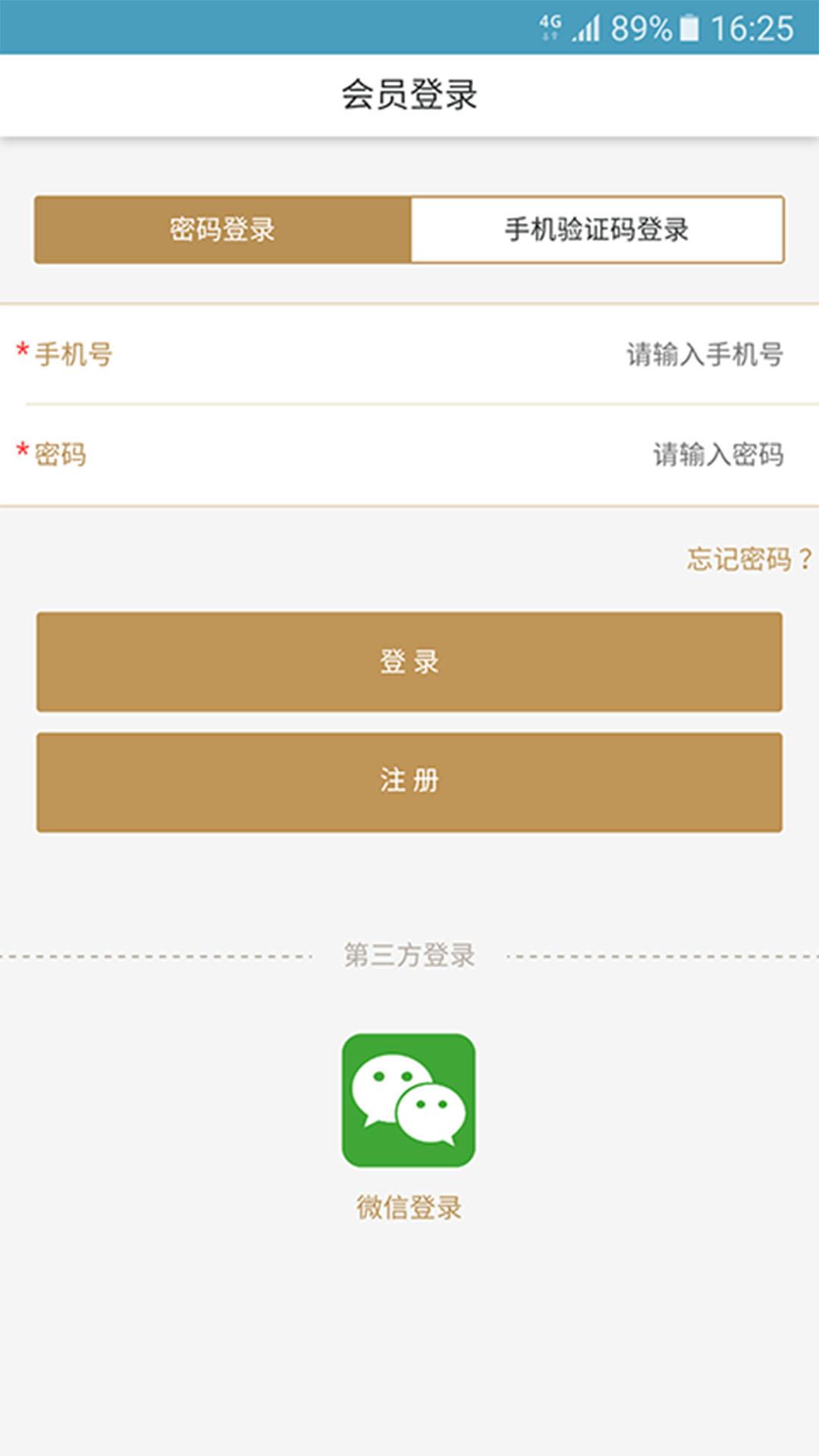Click the 会员登录 title bar
The height and width of the screenshot is (1456, 819).
[409, 93]
